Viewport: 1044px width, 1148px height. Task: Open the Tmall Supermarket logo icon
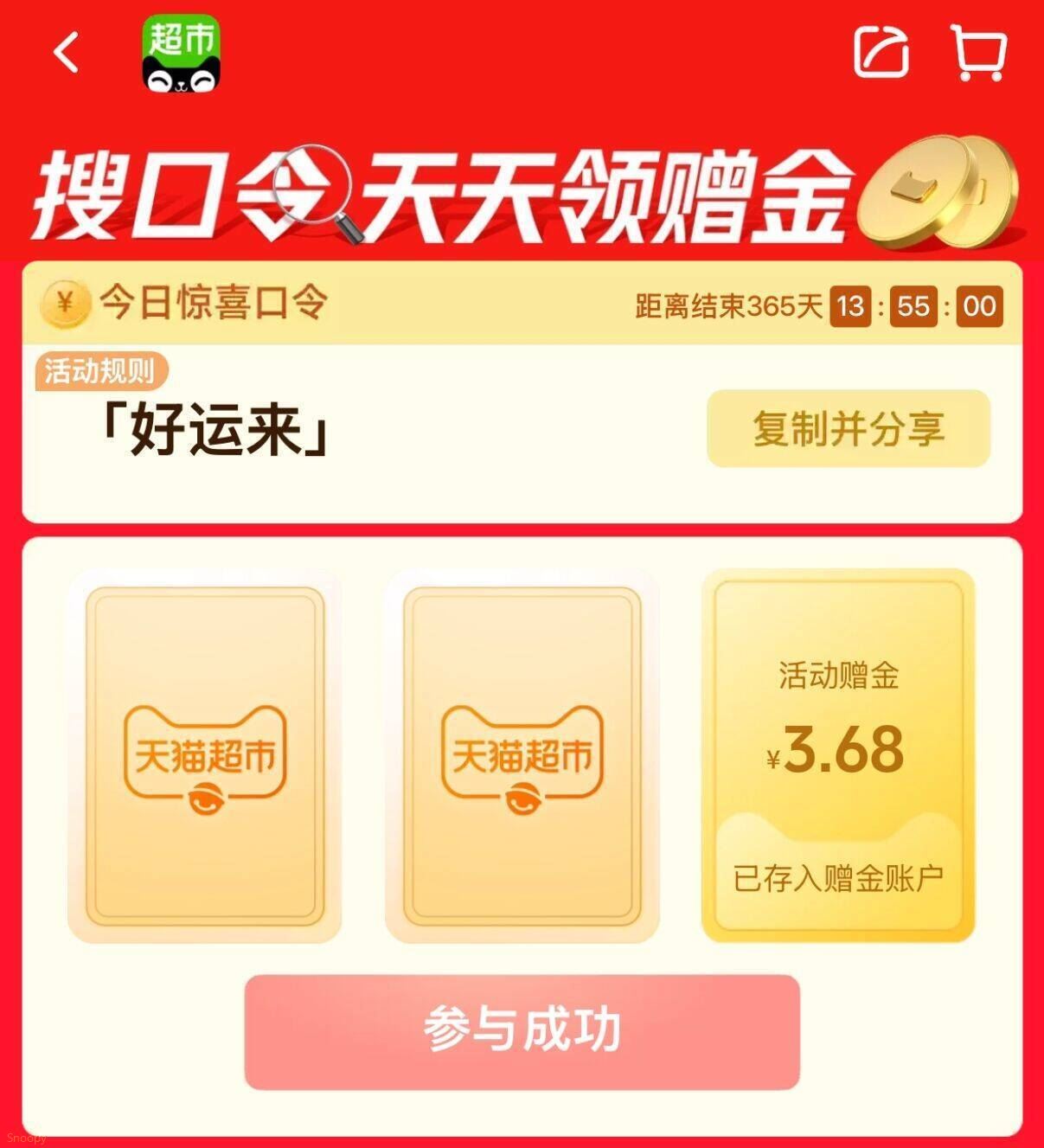click(182, 54)
